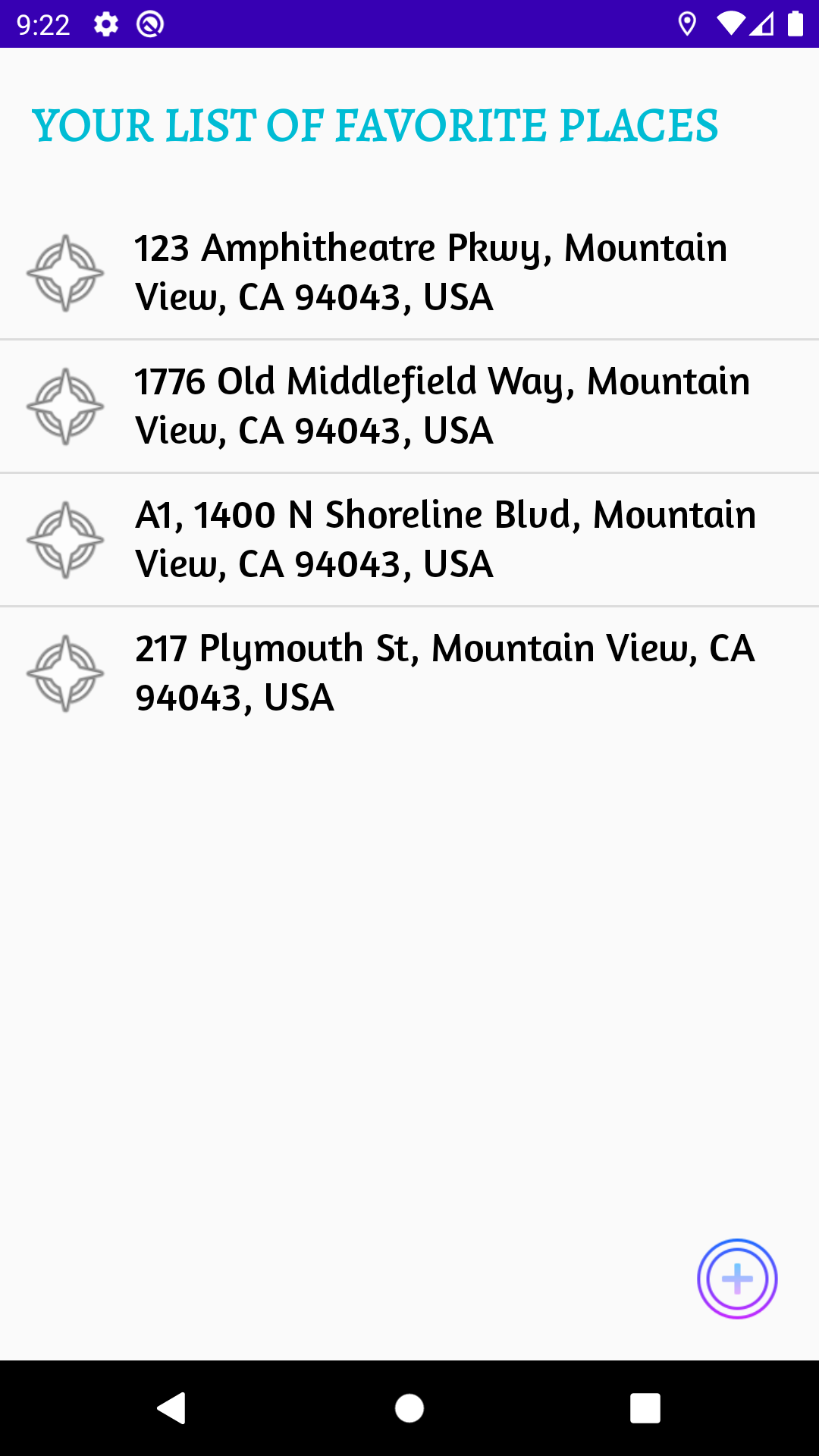Open A1, 1400 N Shoreline Blvd place
819x1456 pixels.
coord(409,540)
